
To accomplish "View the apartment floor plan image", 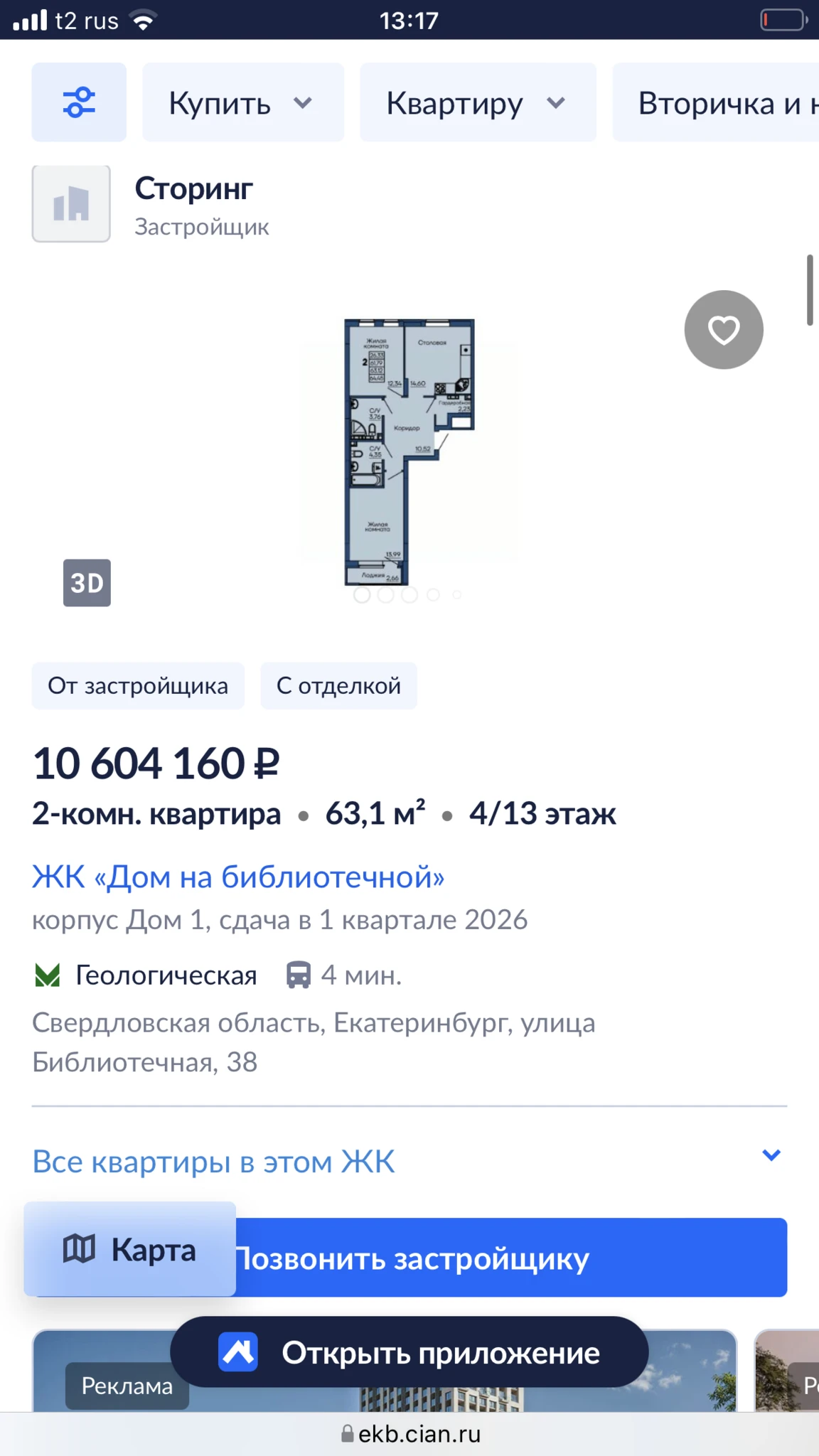I will (409, 452).
